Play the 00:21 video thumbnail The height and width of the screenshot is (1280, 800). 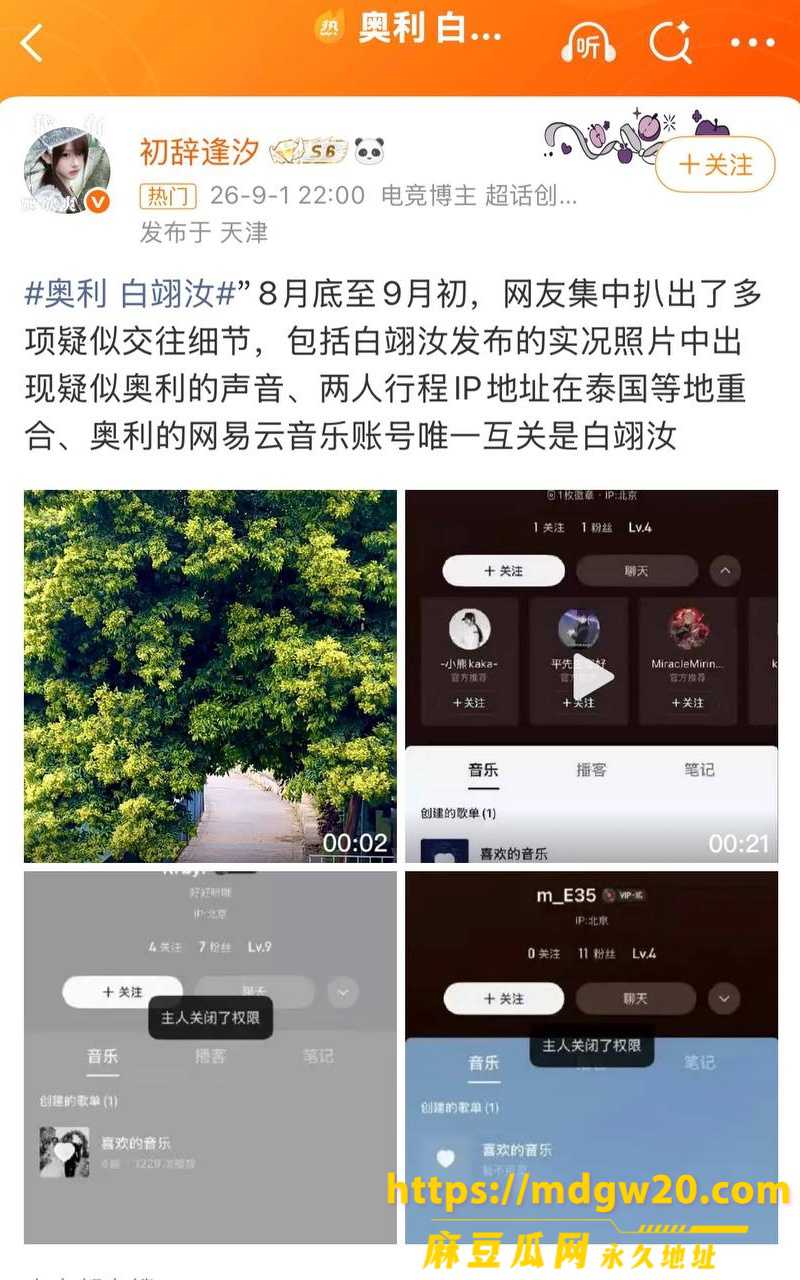click(591, 676)
